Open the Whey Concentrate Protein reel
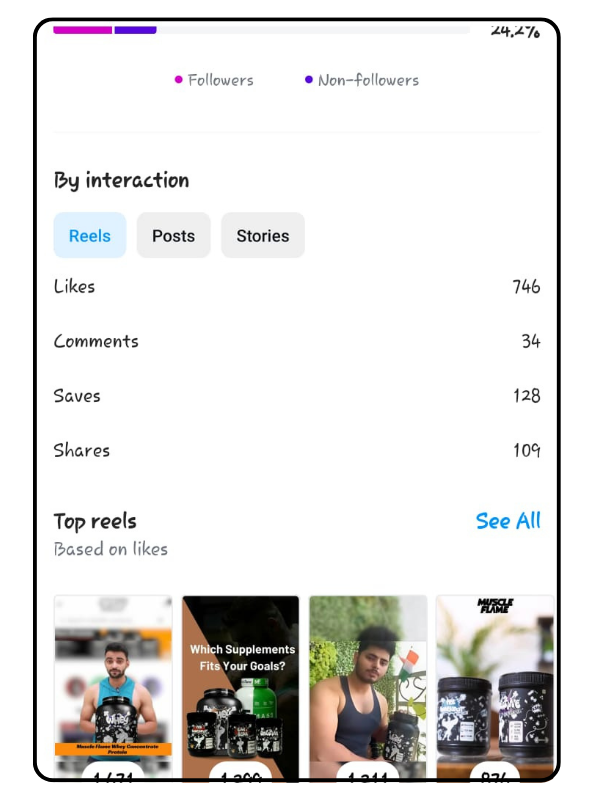 [113, 685]
